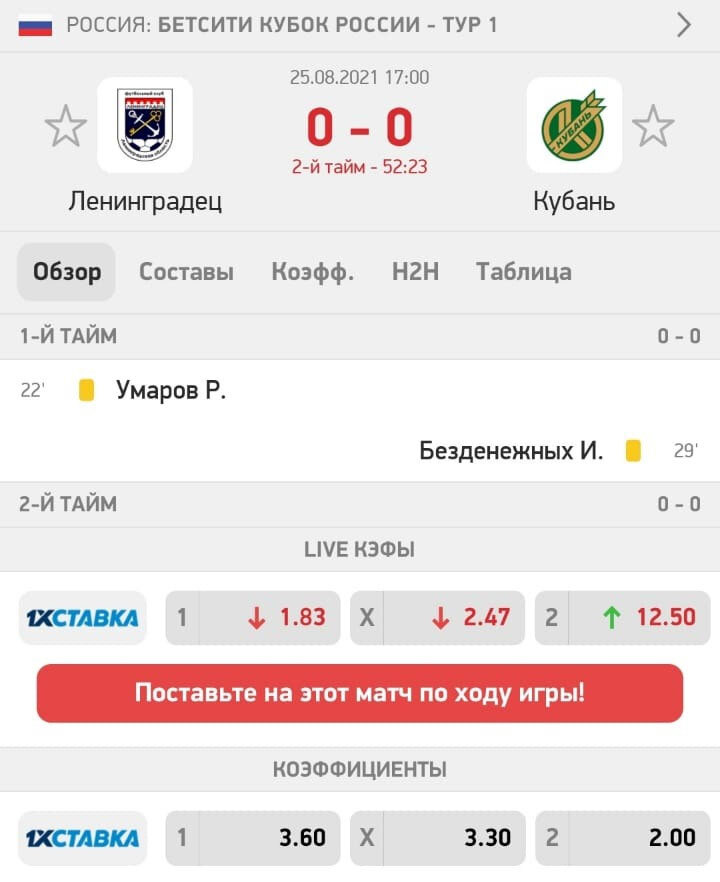The width and height of the screenshot is (720, 882).
Task: Switch to the Коэфф. tab
Action: pos(312,272)
